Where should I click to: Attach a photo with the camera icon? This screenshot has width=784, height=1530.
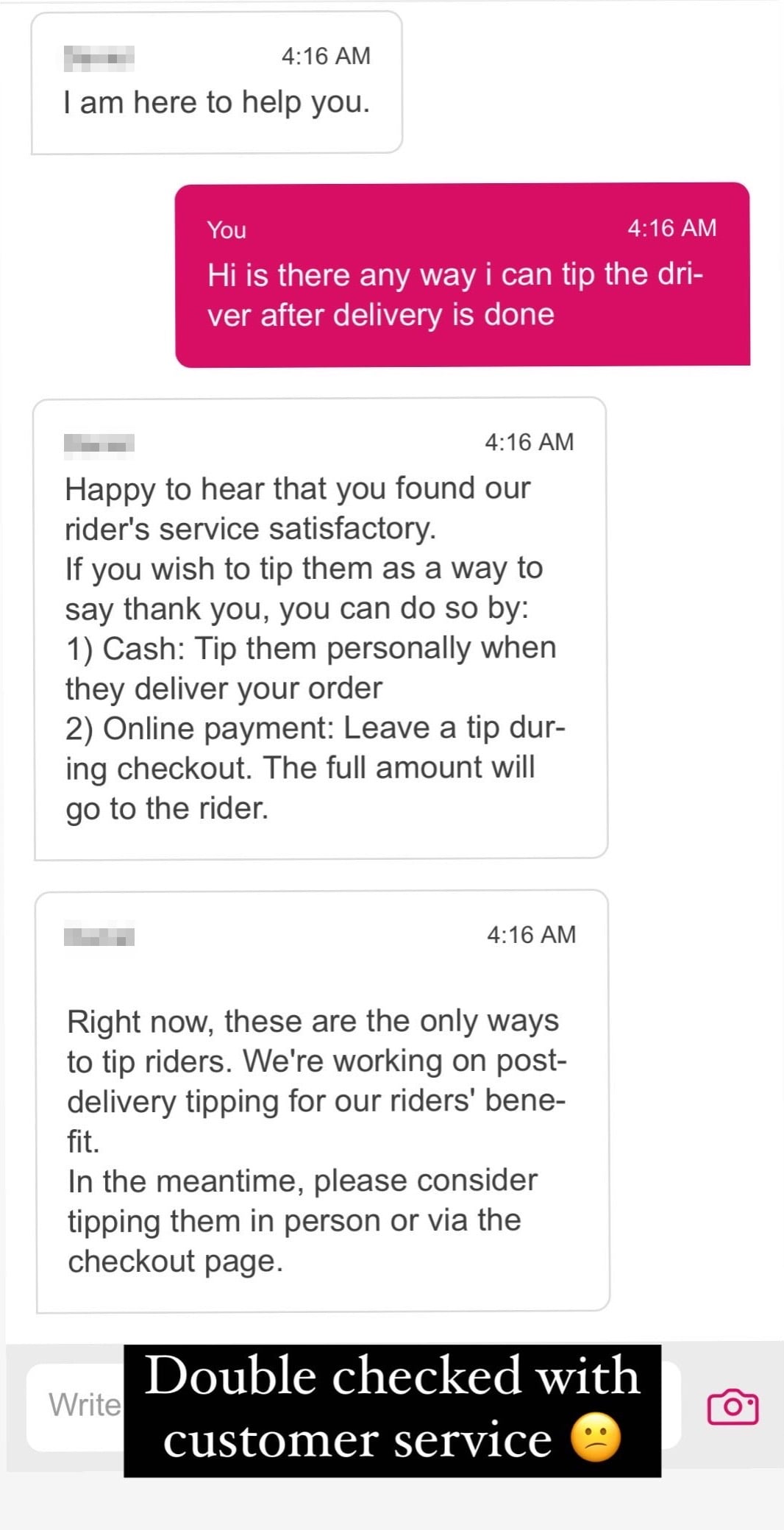(732, 1407)
